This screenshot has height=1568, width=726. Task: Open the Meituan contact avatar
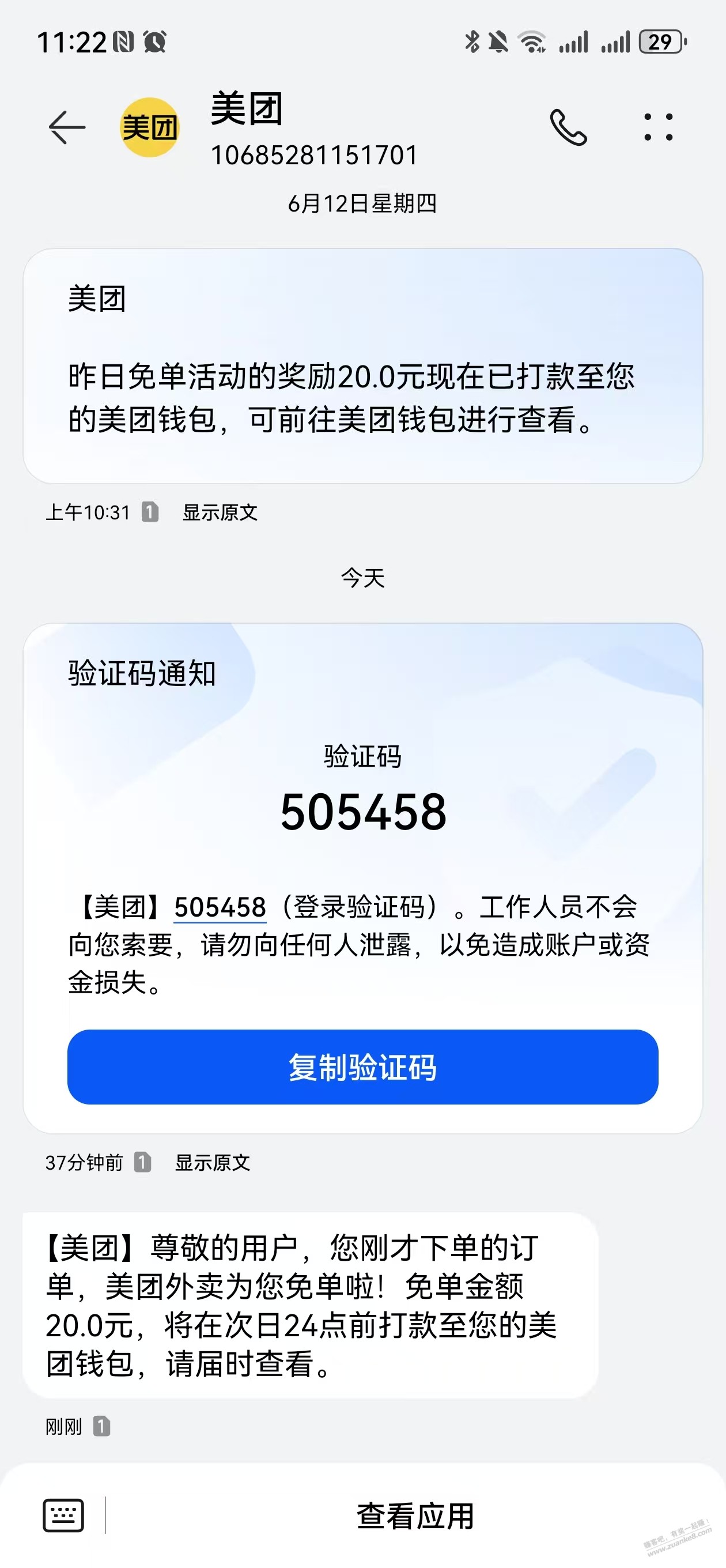pos(150,127)
